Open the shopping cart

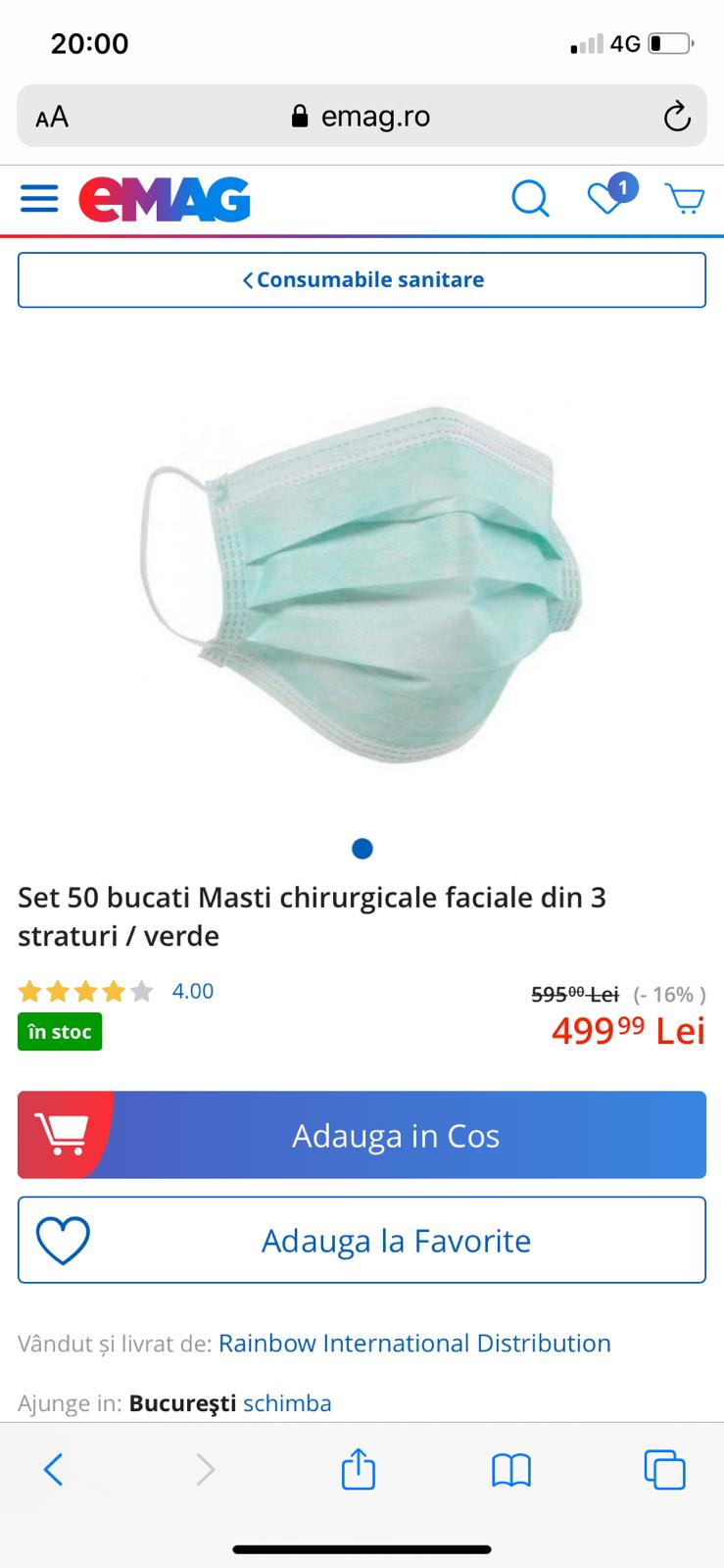click(x=684, y=199)
